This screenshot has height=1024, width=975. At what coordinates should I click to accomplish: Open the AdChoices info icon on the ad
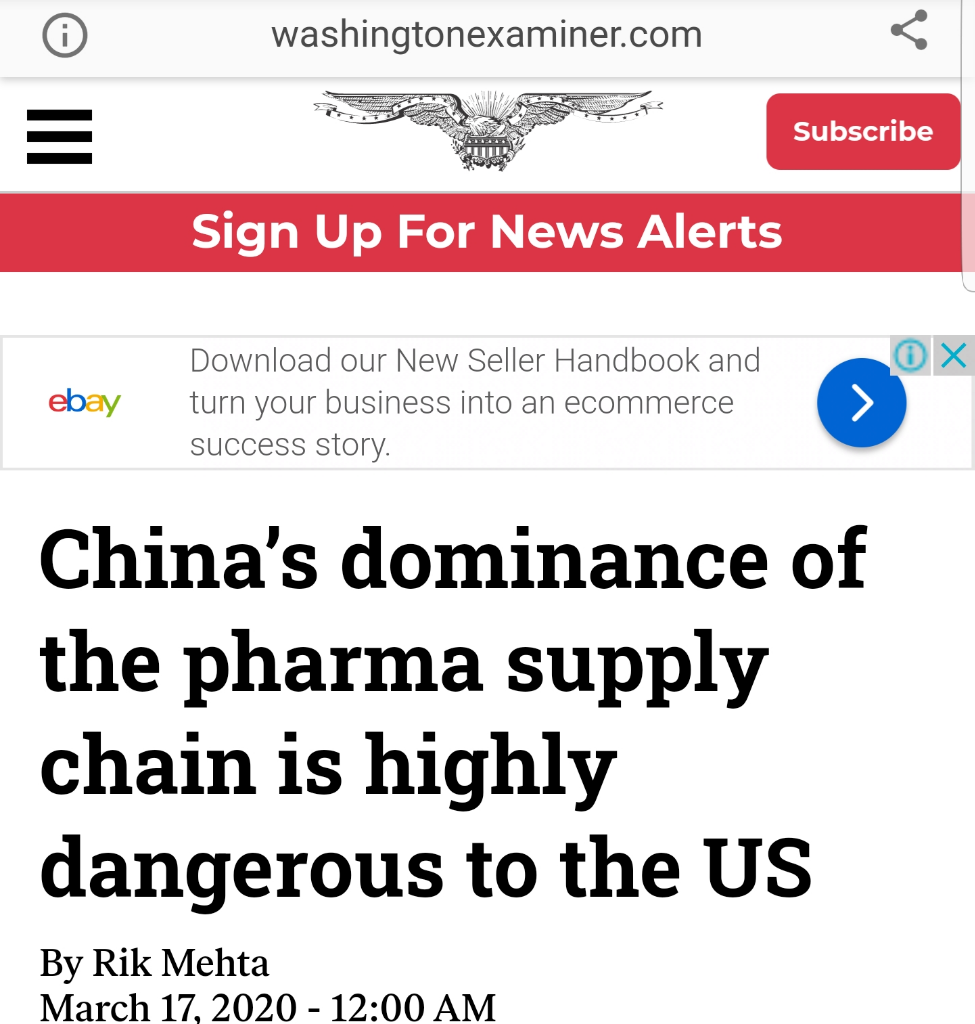[909, 355]
